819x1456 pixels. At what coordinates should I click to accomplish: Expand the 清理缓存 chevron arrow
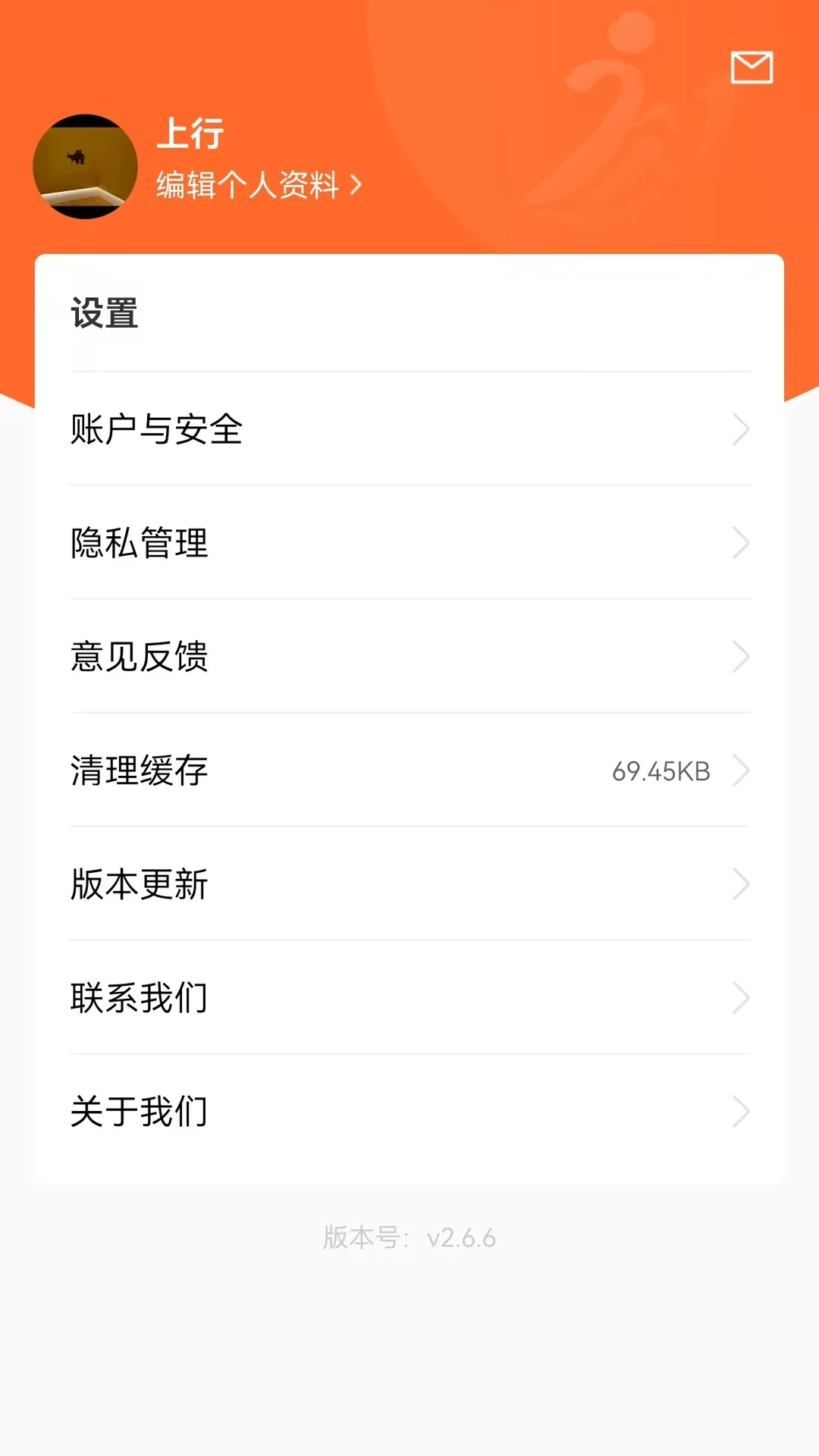tap(741, 770)
